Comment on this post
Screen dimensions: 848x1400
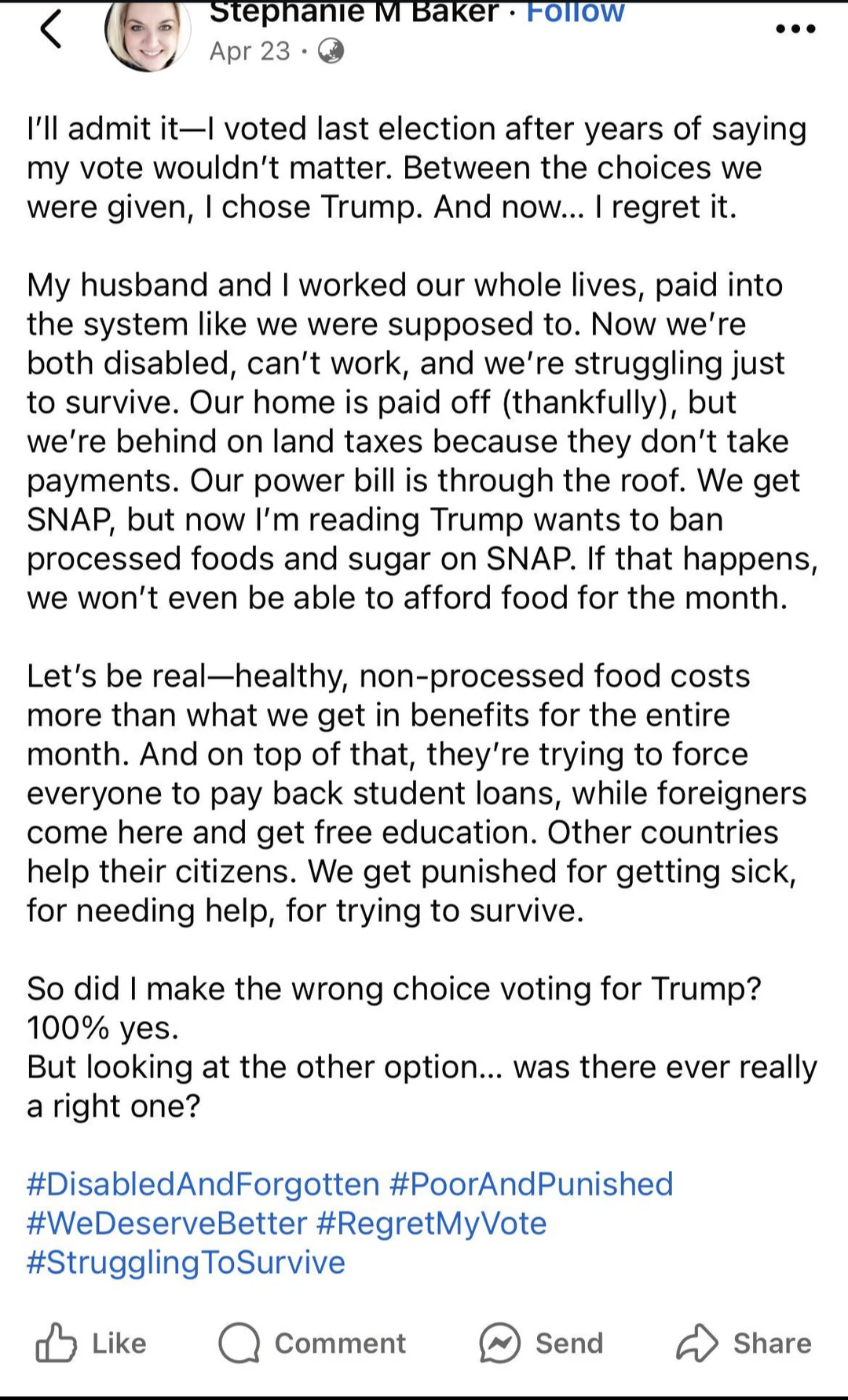[x=313, y=1343]
